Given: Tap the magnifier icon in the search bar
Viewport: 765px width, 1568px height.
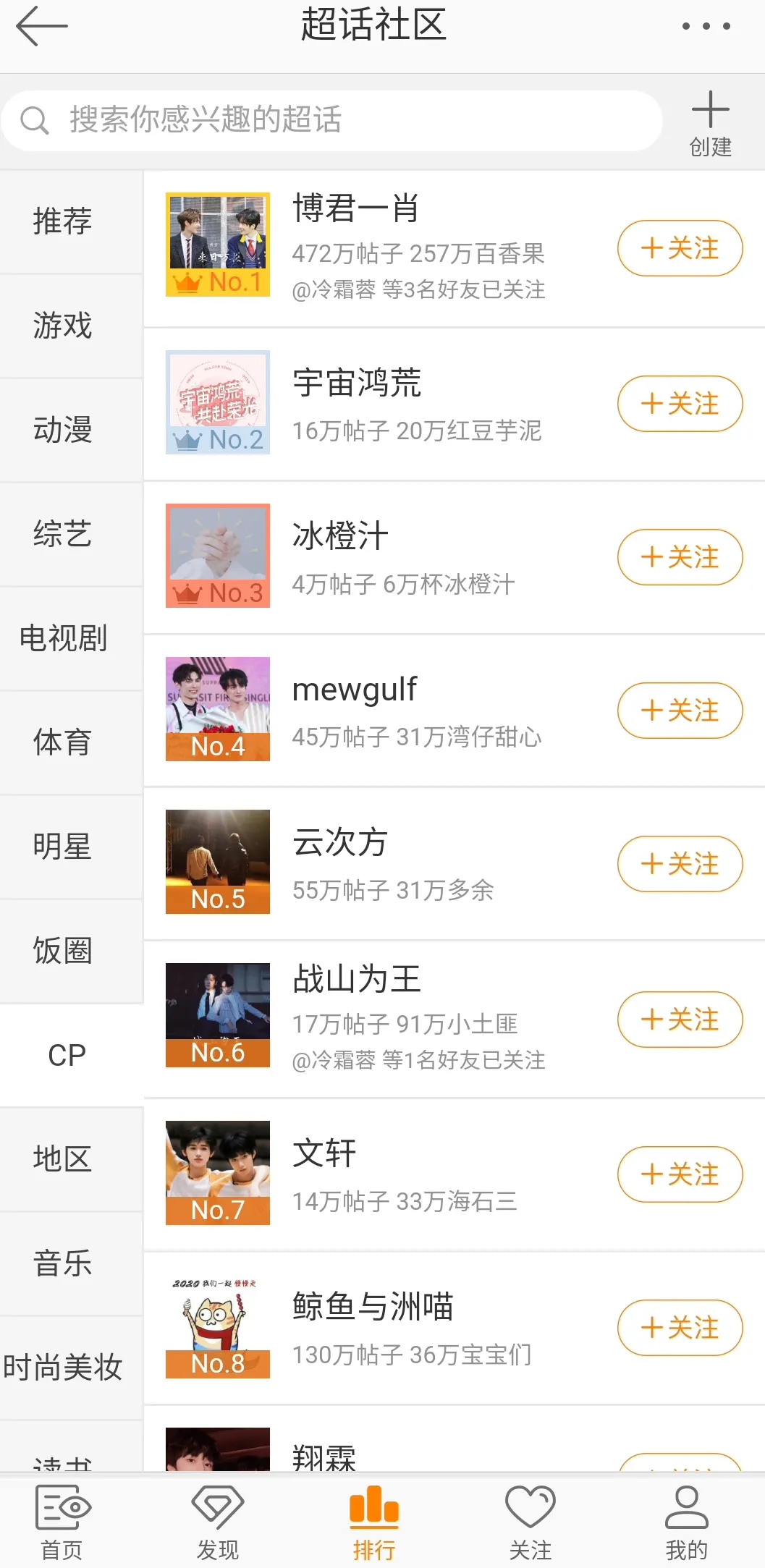Looking at the screenshot, I should (x=36, y=119).
